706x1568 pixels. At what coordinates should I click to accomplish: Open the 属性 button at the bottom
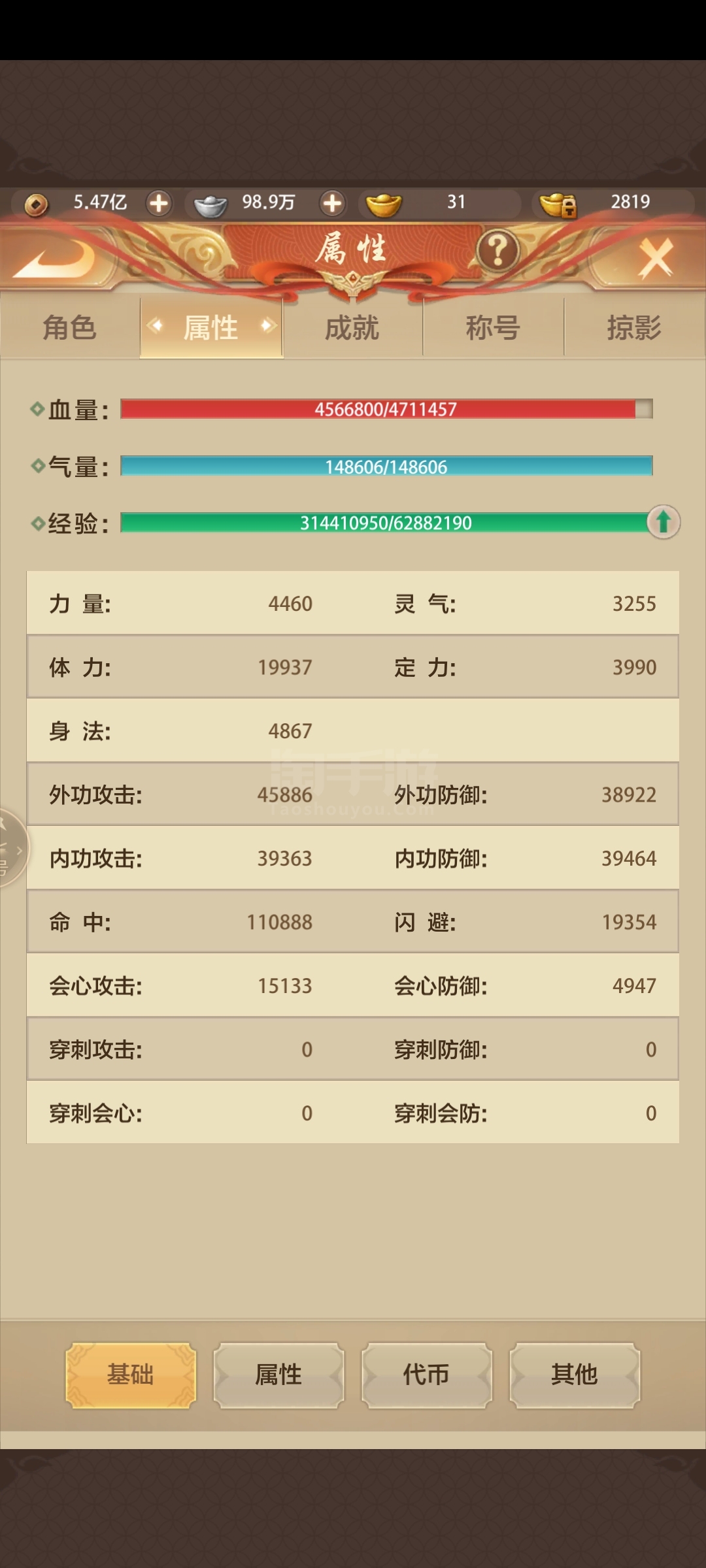point(279,1375)
